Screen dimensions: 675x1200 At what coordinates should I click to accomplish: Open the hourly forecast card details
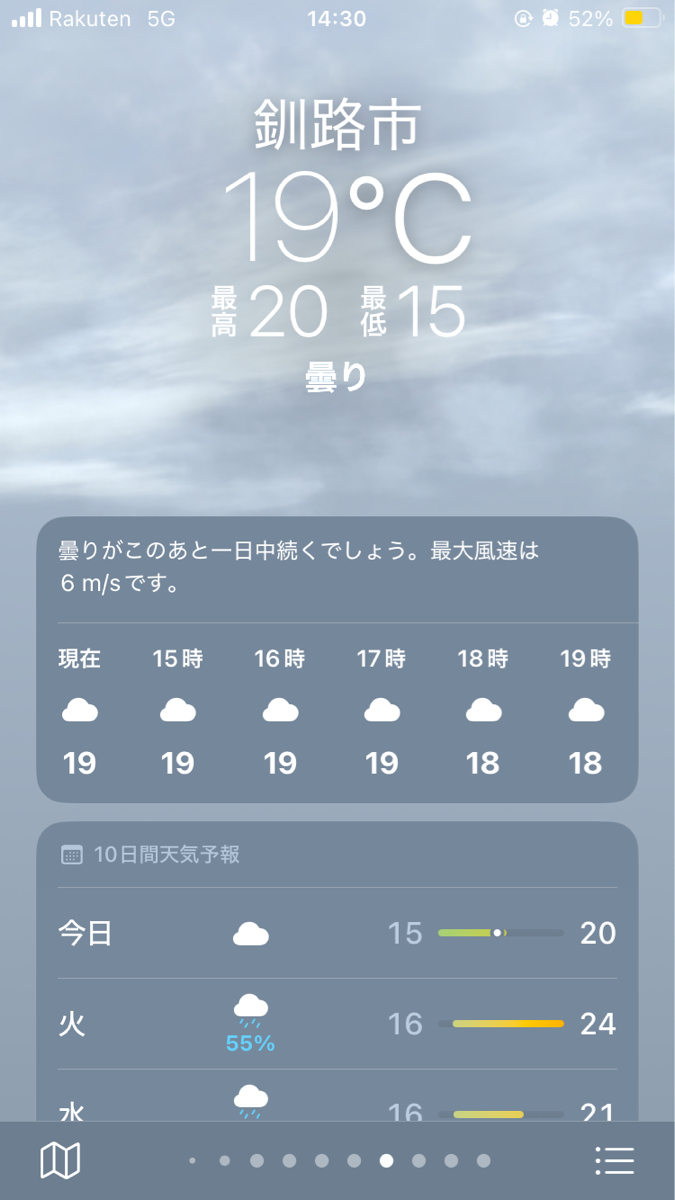(x=337, y=710)
